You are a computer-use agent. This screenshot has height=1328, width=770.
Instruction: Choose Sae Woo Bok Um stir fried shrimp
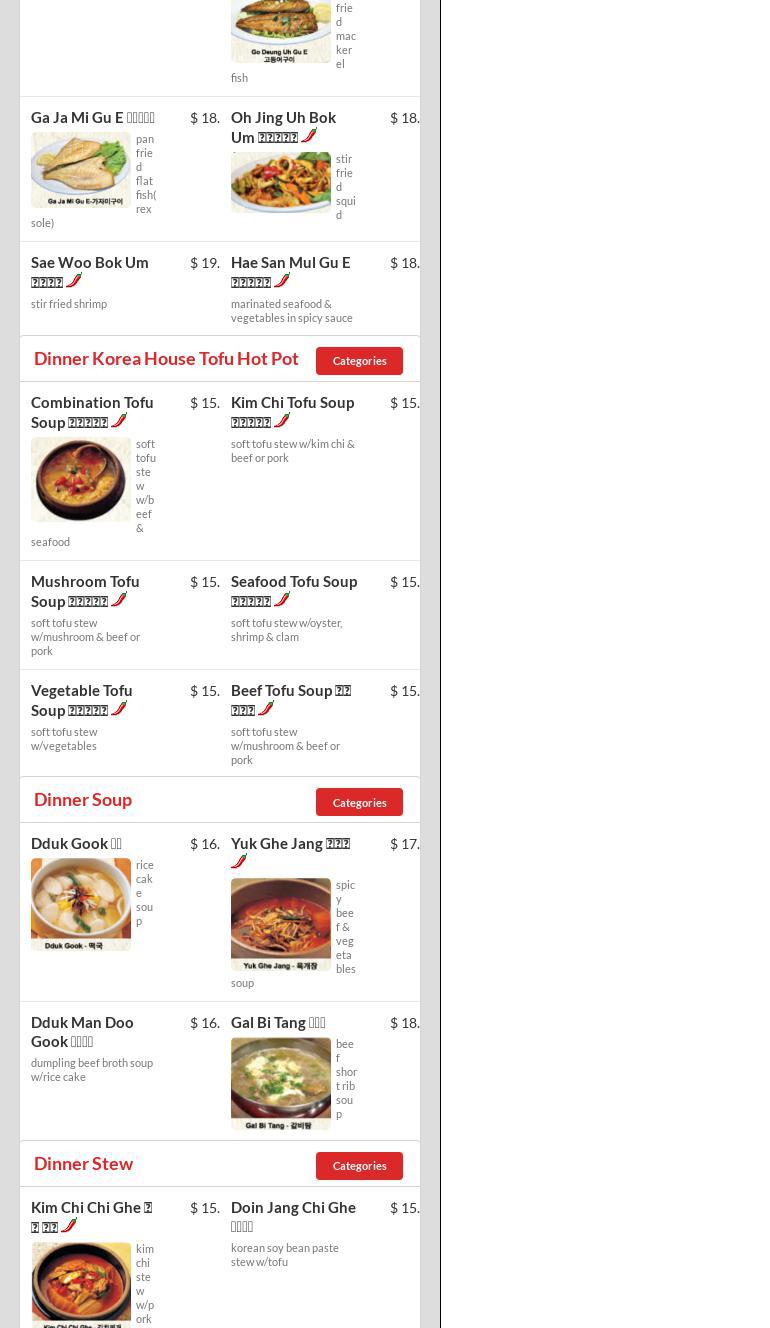(x=89, y=271)
